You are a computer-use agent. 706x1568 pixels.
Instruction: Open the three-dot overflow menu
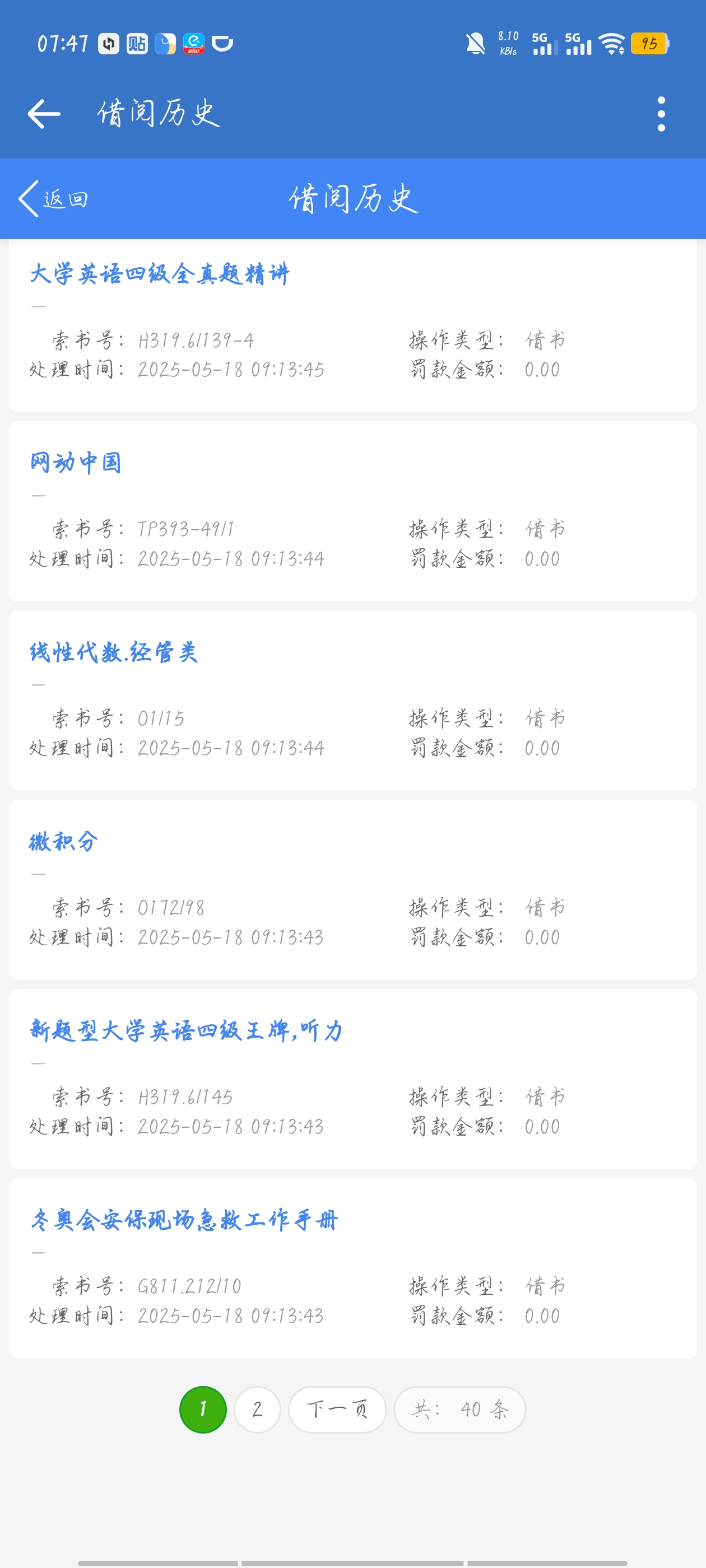pyautogui.click(x=661, y=114)
